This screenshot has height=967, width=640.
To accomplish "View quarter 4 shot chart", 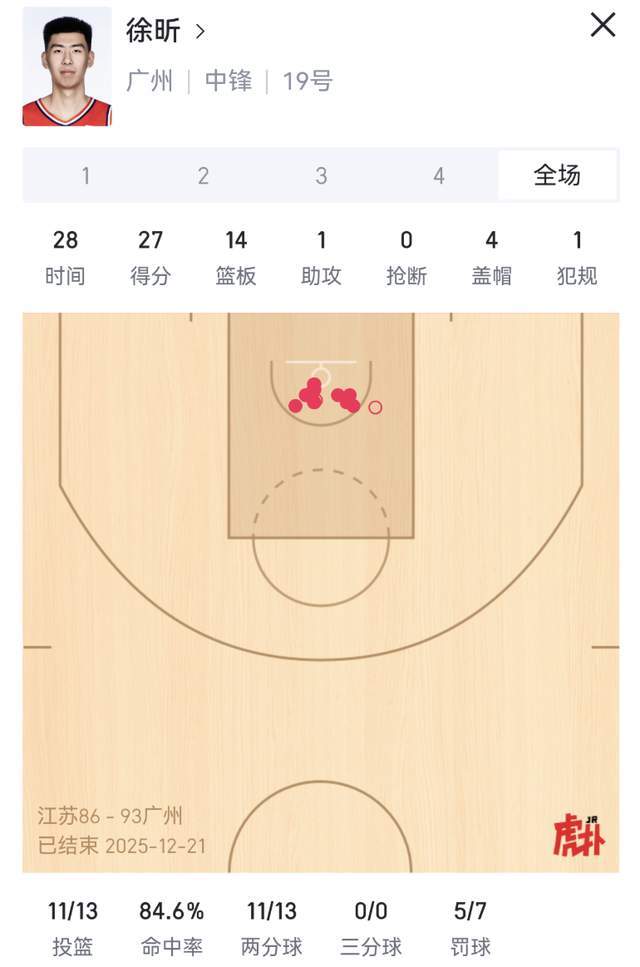I will pyautogui.click(x=438, y=176).
